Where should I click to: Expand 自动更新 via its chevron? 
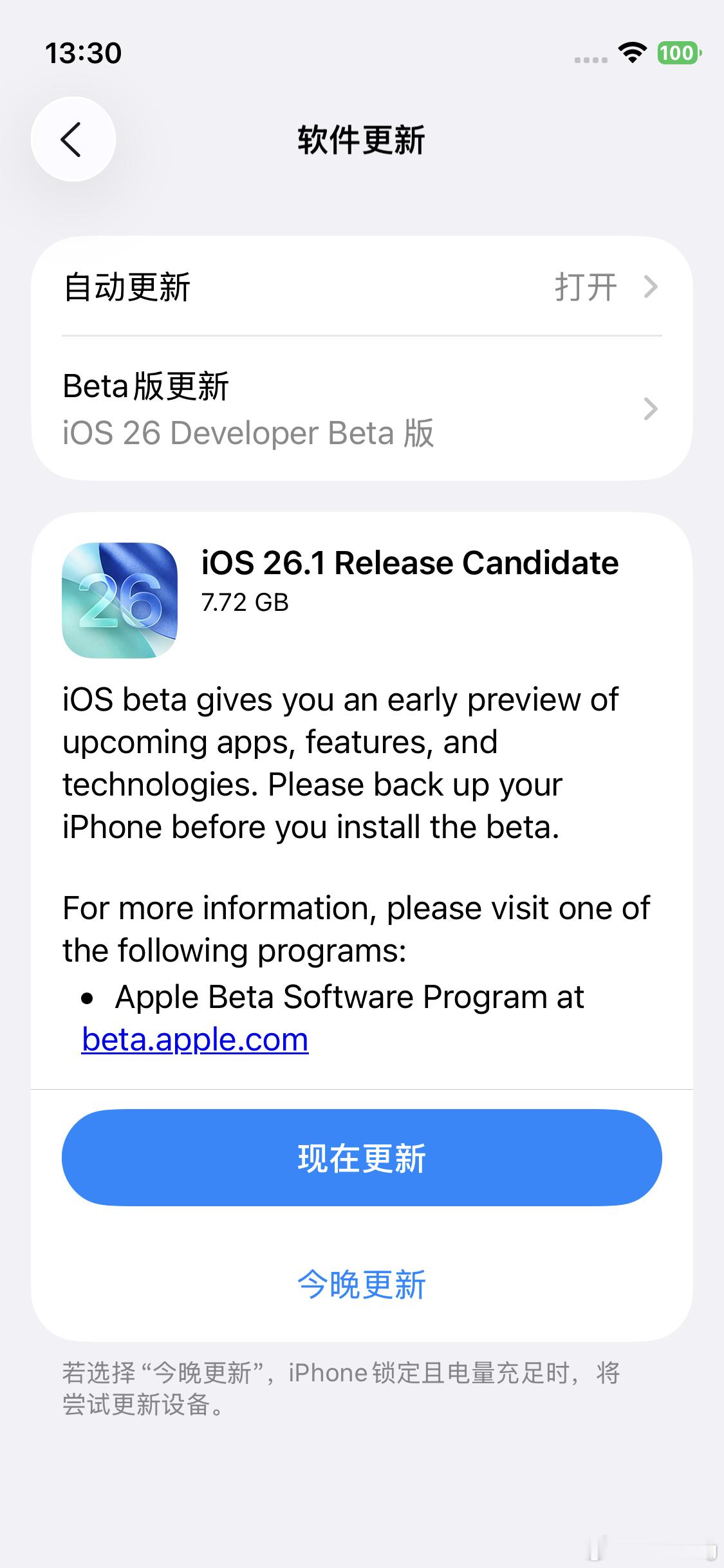[x=651, y=286]
